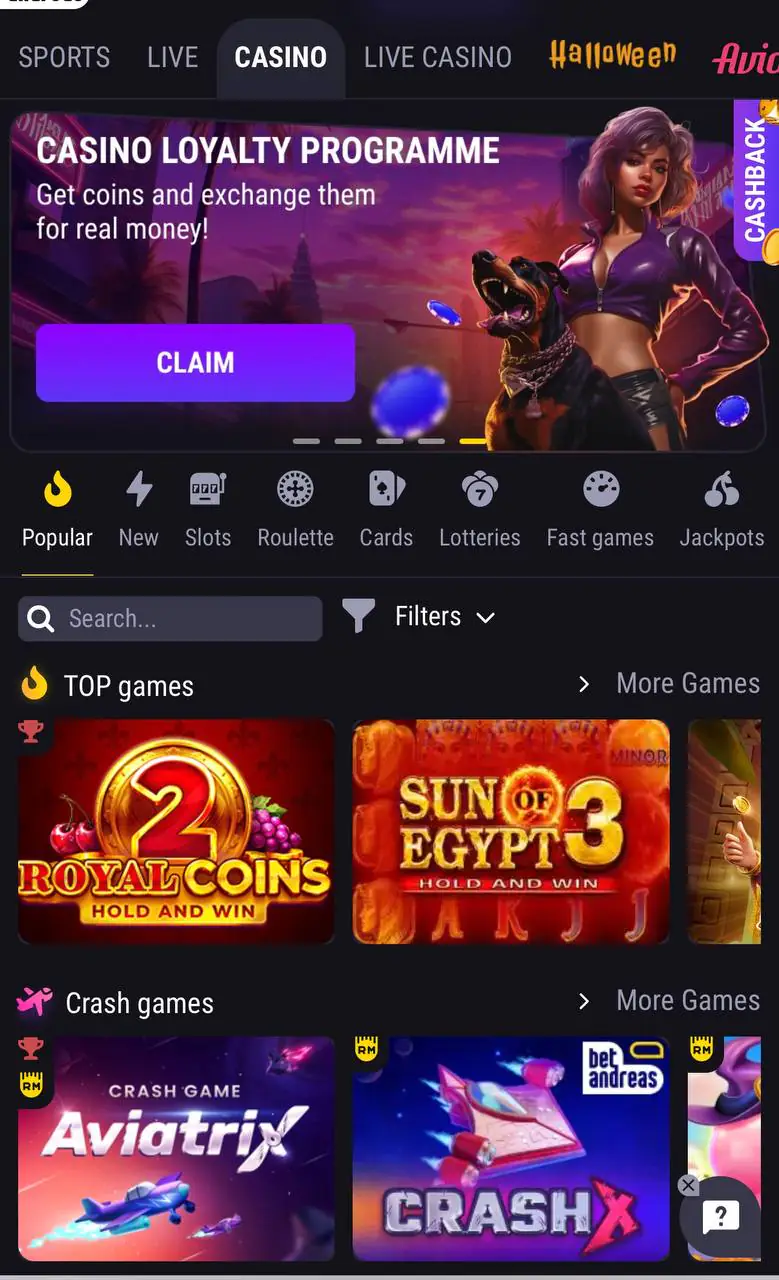The height and width of the screenshot is (1280, 779).
Task: Open the Lotteries category
Action: click(480, 510)
